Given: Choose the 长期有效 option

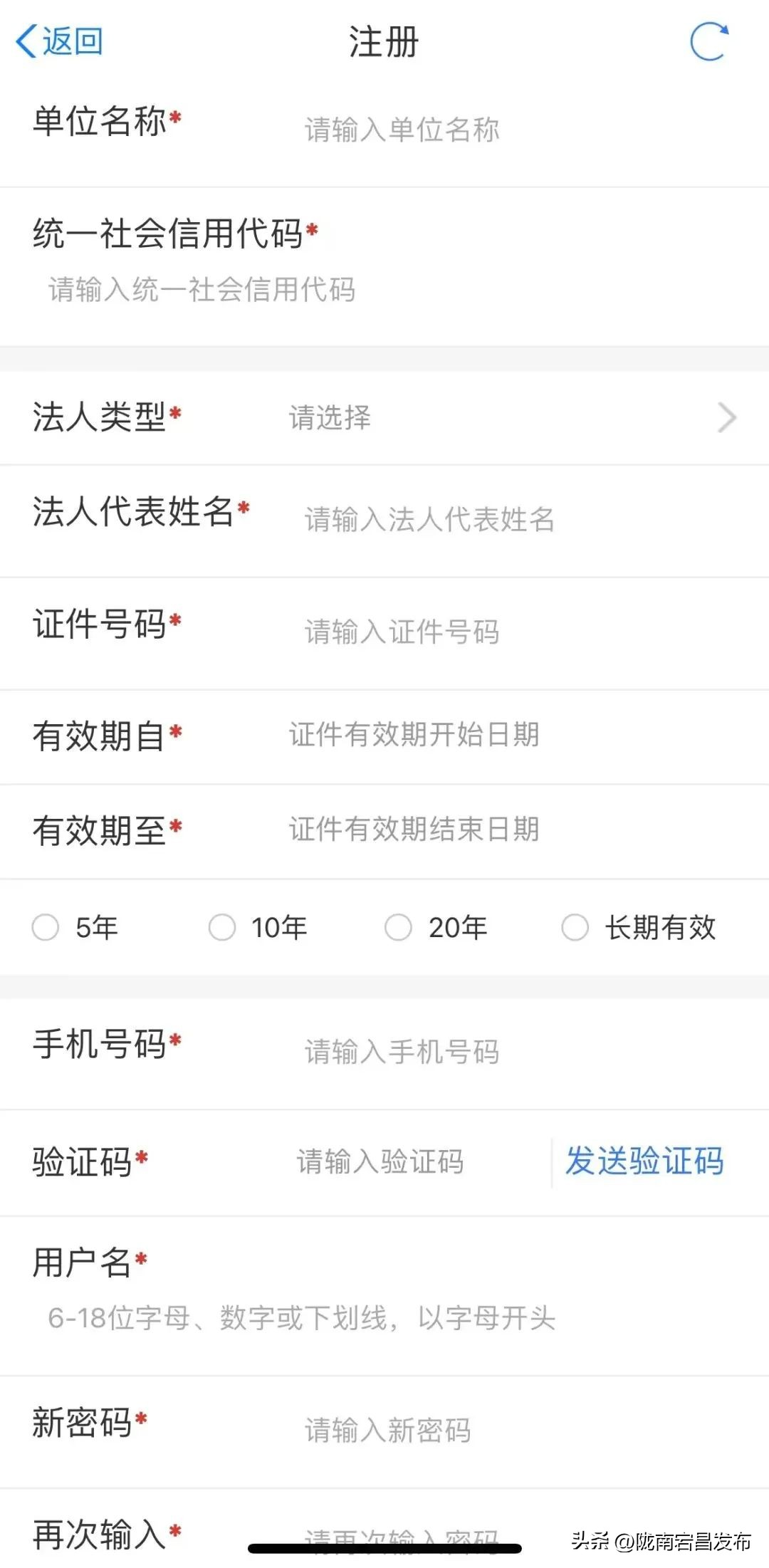Looking at the screenshot, I should click(x=575, y=928).
